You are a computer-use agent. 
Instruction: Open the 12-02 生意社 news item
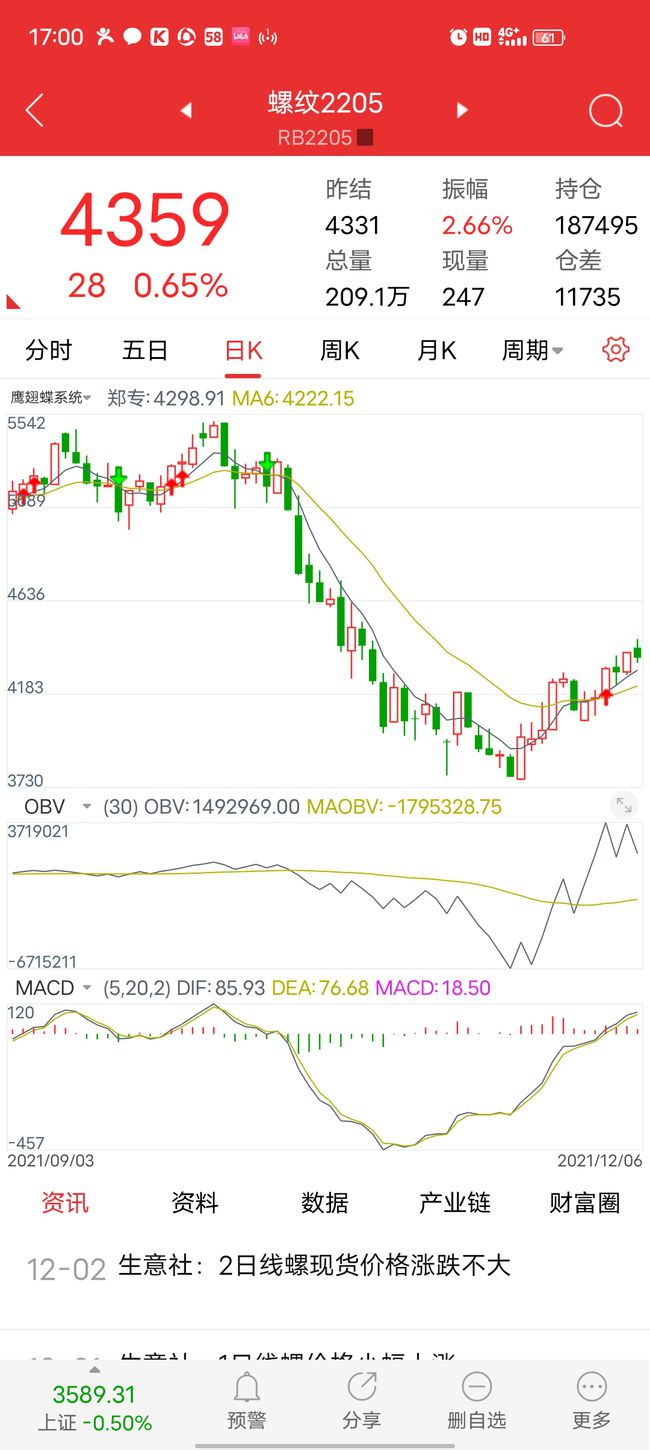pos(314,1266)
